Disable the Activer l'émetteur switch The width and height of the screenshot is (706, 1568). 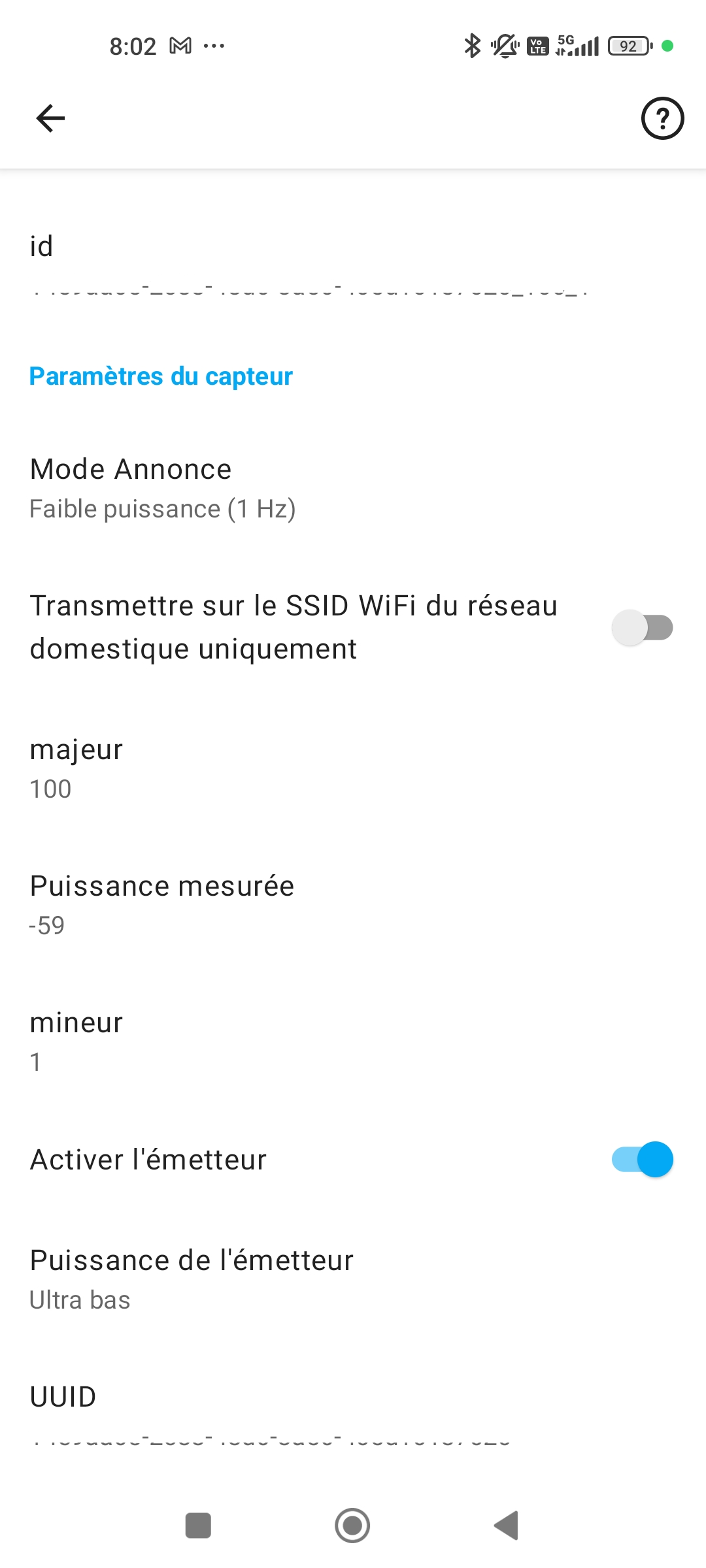[642, 1160]
